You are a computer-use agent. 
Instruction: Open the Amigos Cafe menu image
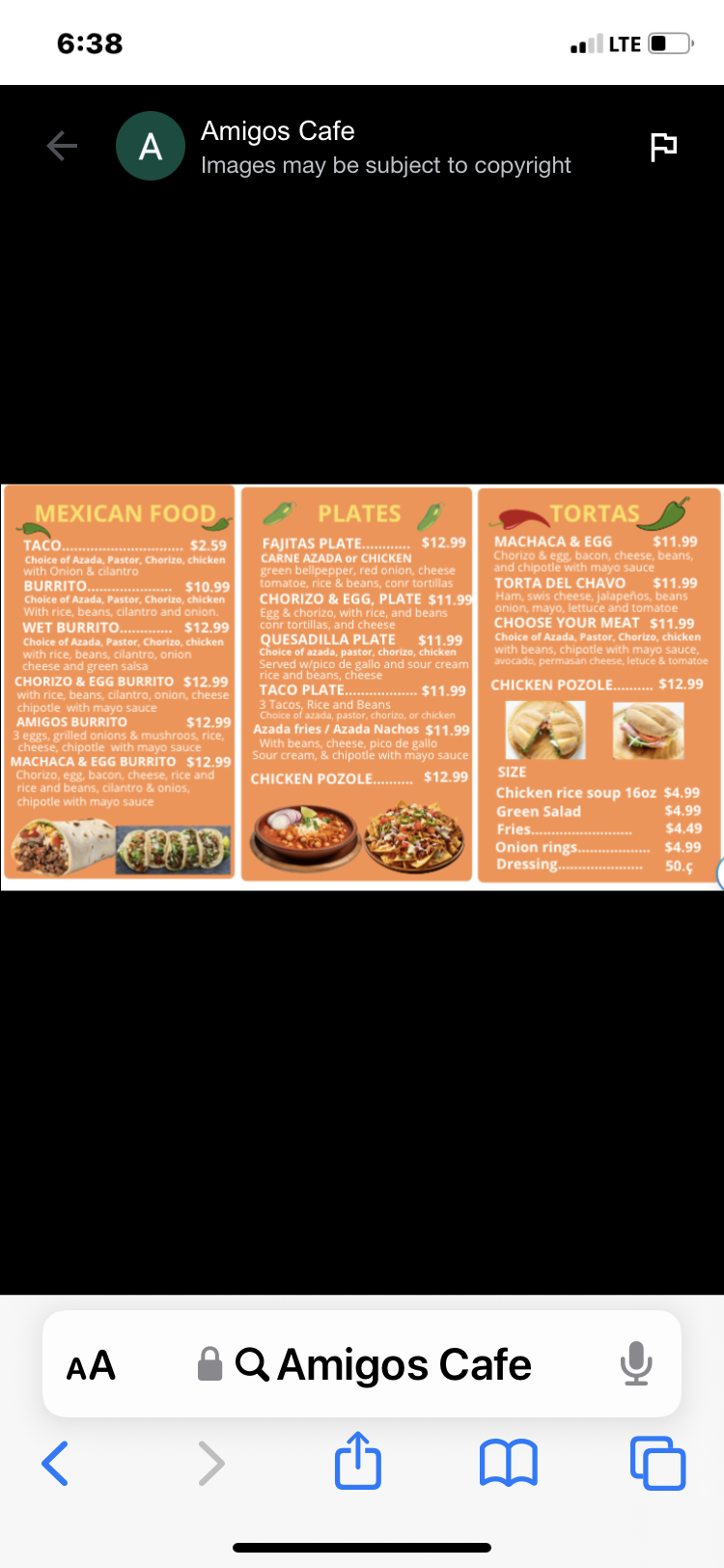362,686
